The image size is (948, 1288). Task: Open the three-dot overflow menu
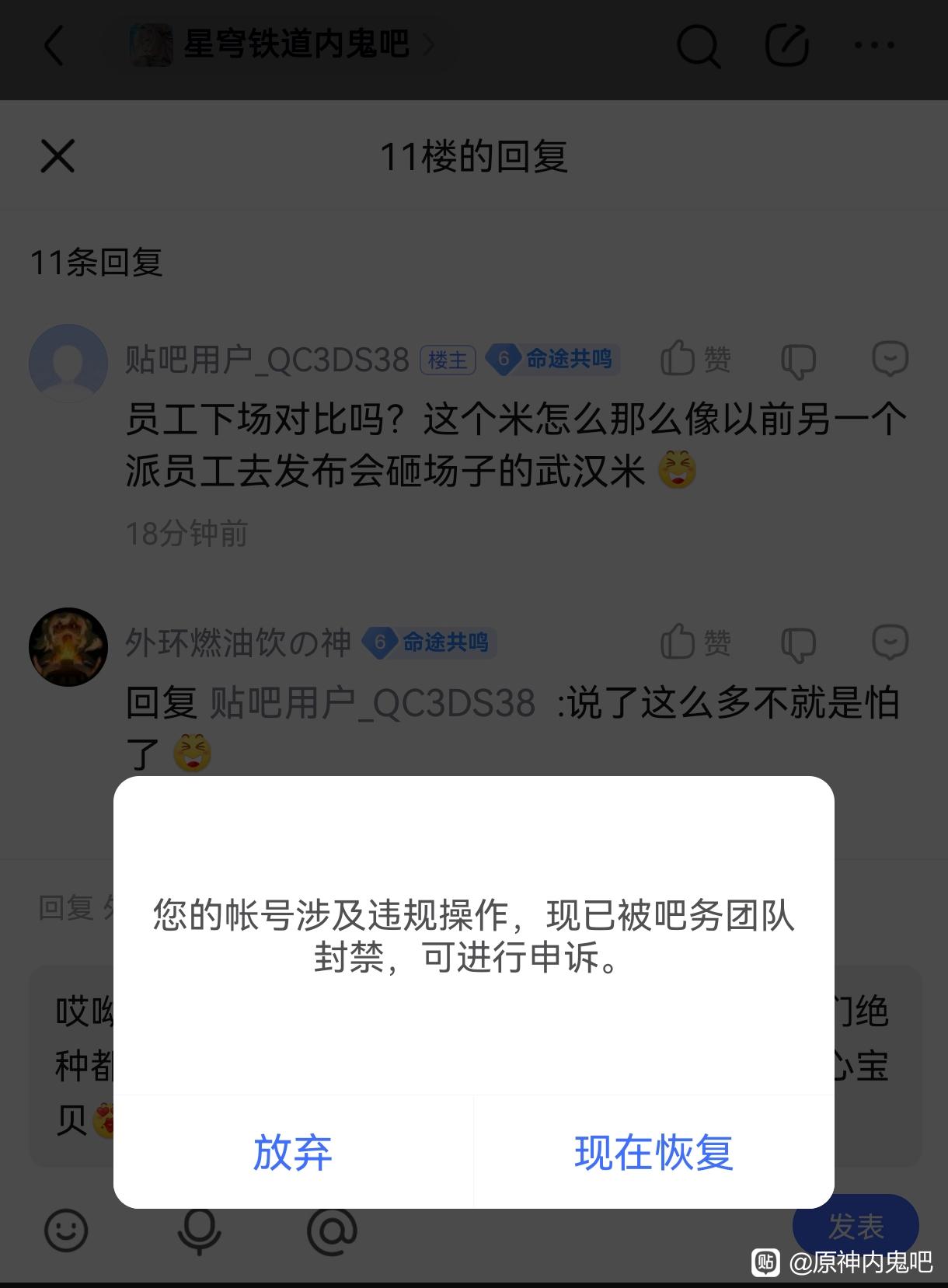tap(874, 46)
